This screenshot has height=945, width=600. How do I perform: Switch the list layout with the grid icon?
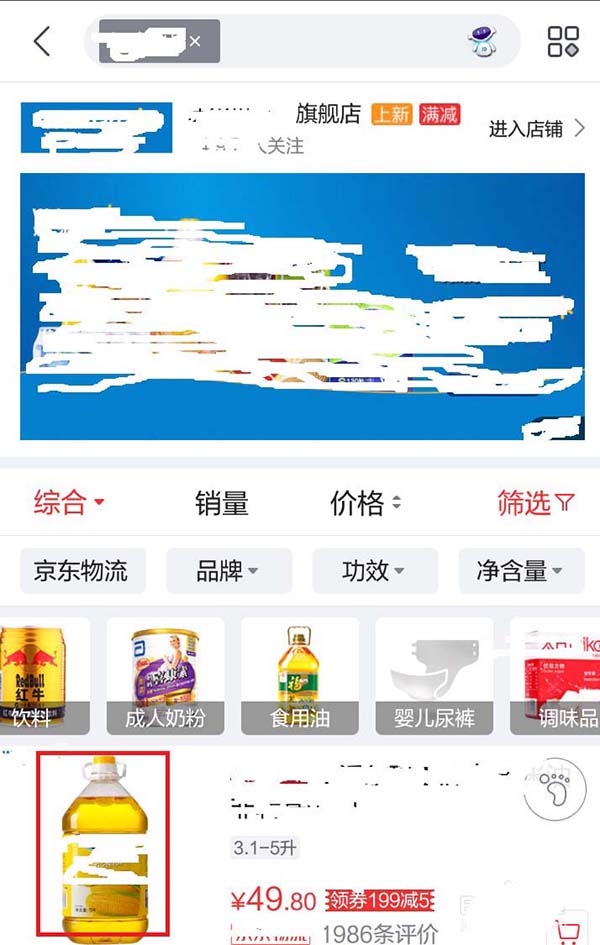coord(563,42)
